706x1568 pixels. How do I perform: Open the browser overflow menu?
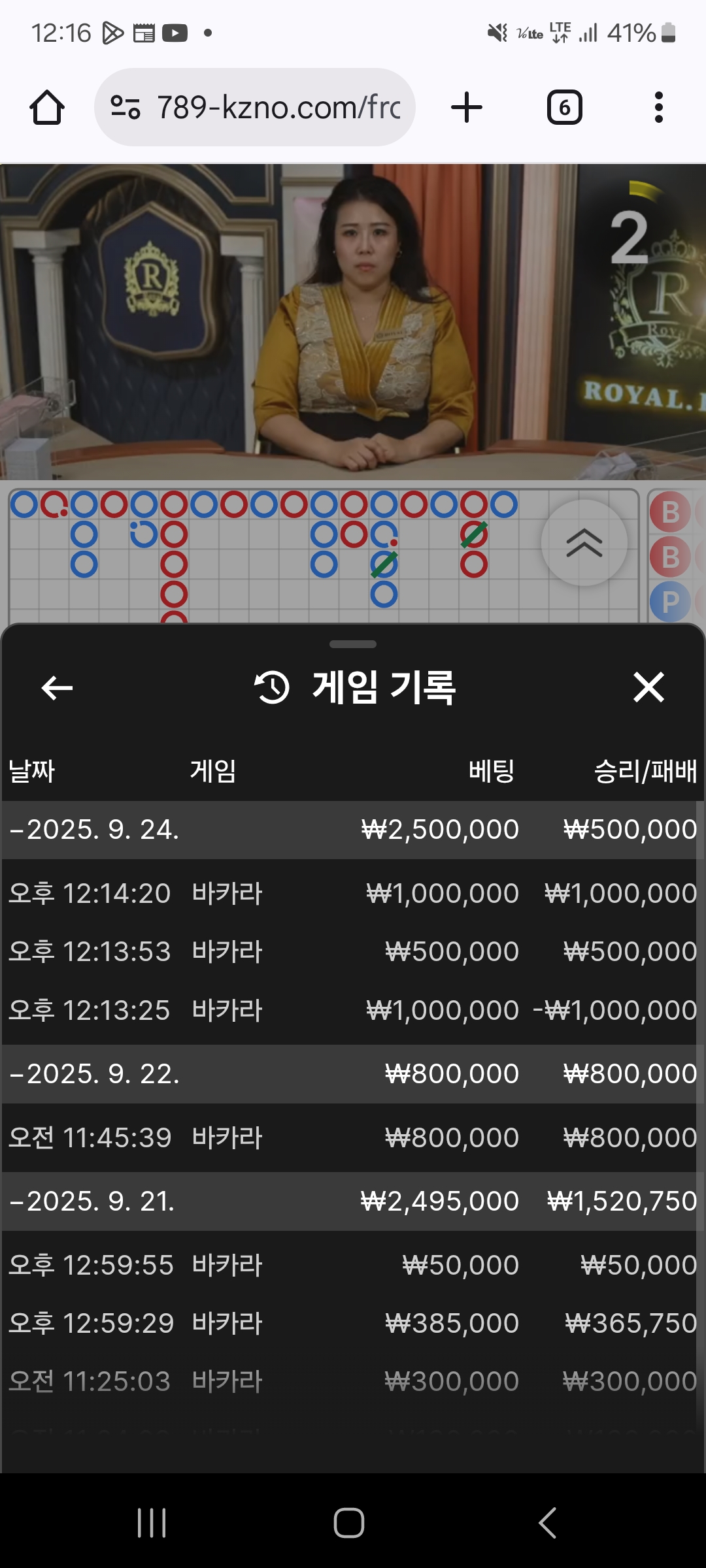[x=659, y=107]
